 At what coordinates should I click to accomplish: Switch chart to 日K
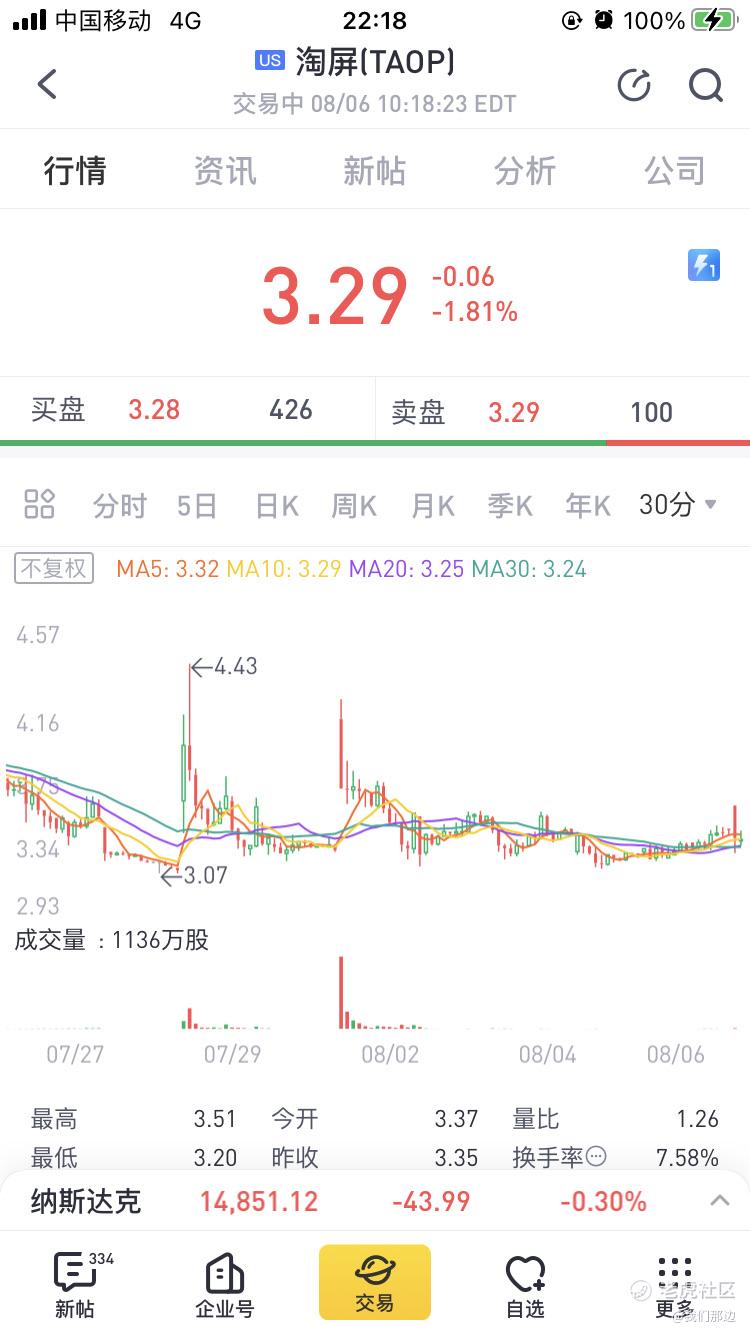point(277,506)
